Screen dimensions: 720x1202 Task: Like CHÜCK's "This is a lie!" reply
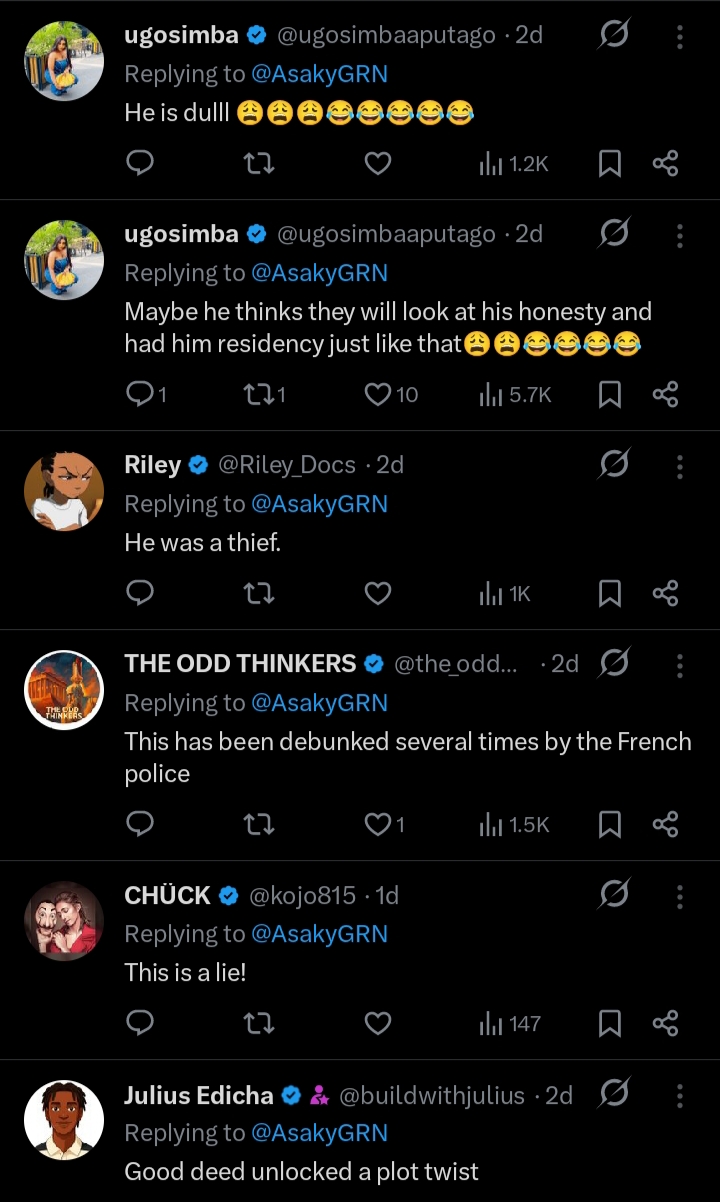(x=377, y=1023)
